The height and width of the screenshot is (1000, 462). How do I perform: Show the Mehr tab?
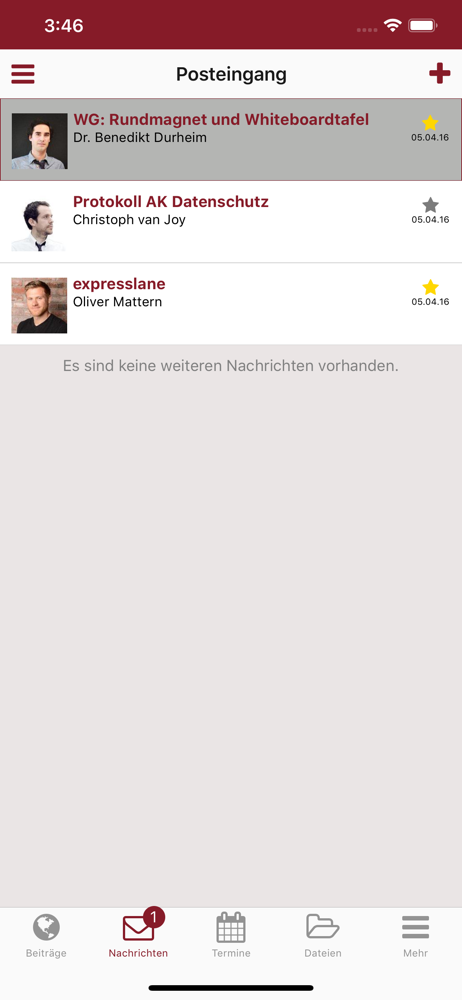click(415, 936)
